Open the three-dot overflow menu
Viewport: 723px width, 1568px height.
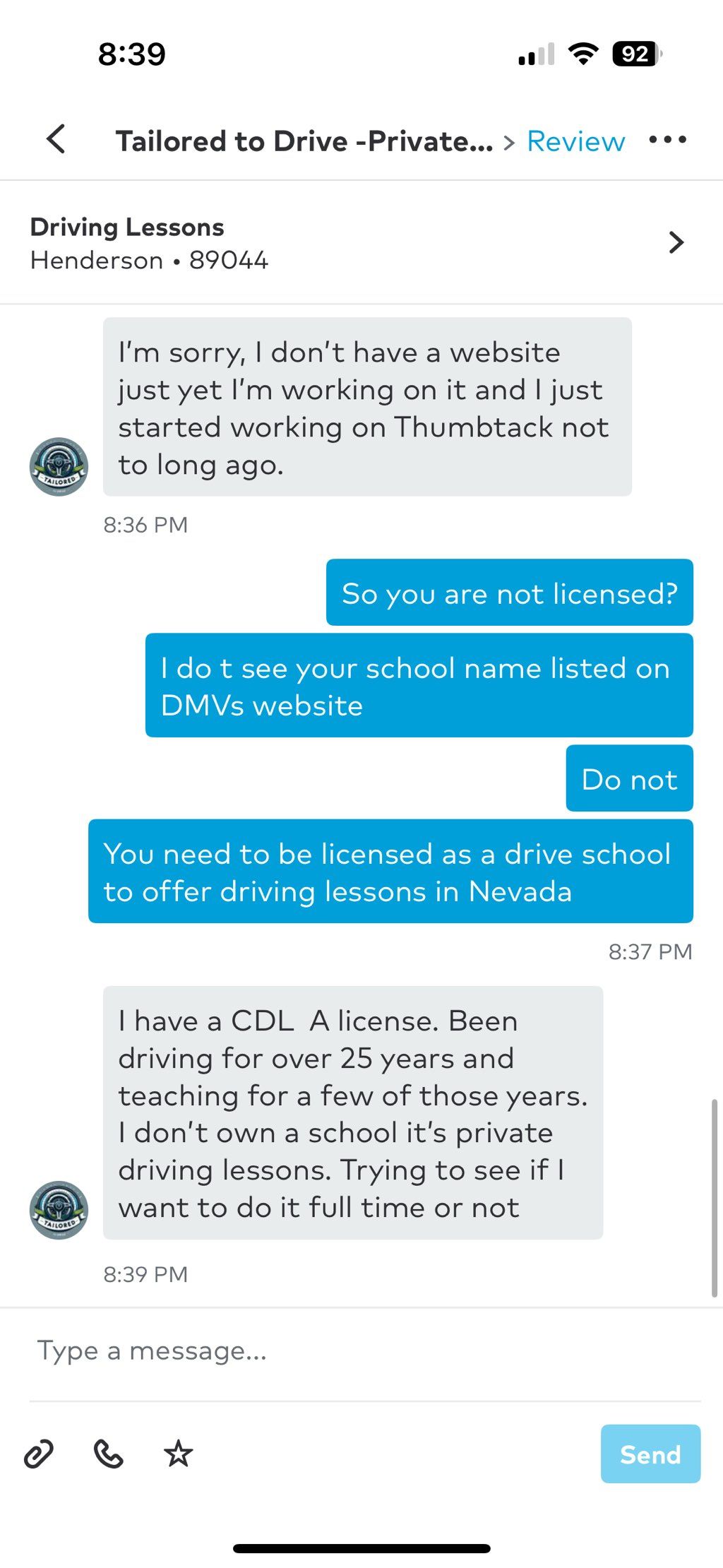click(667, 140)
